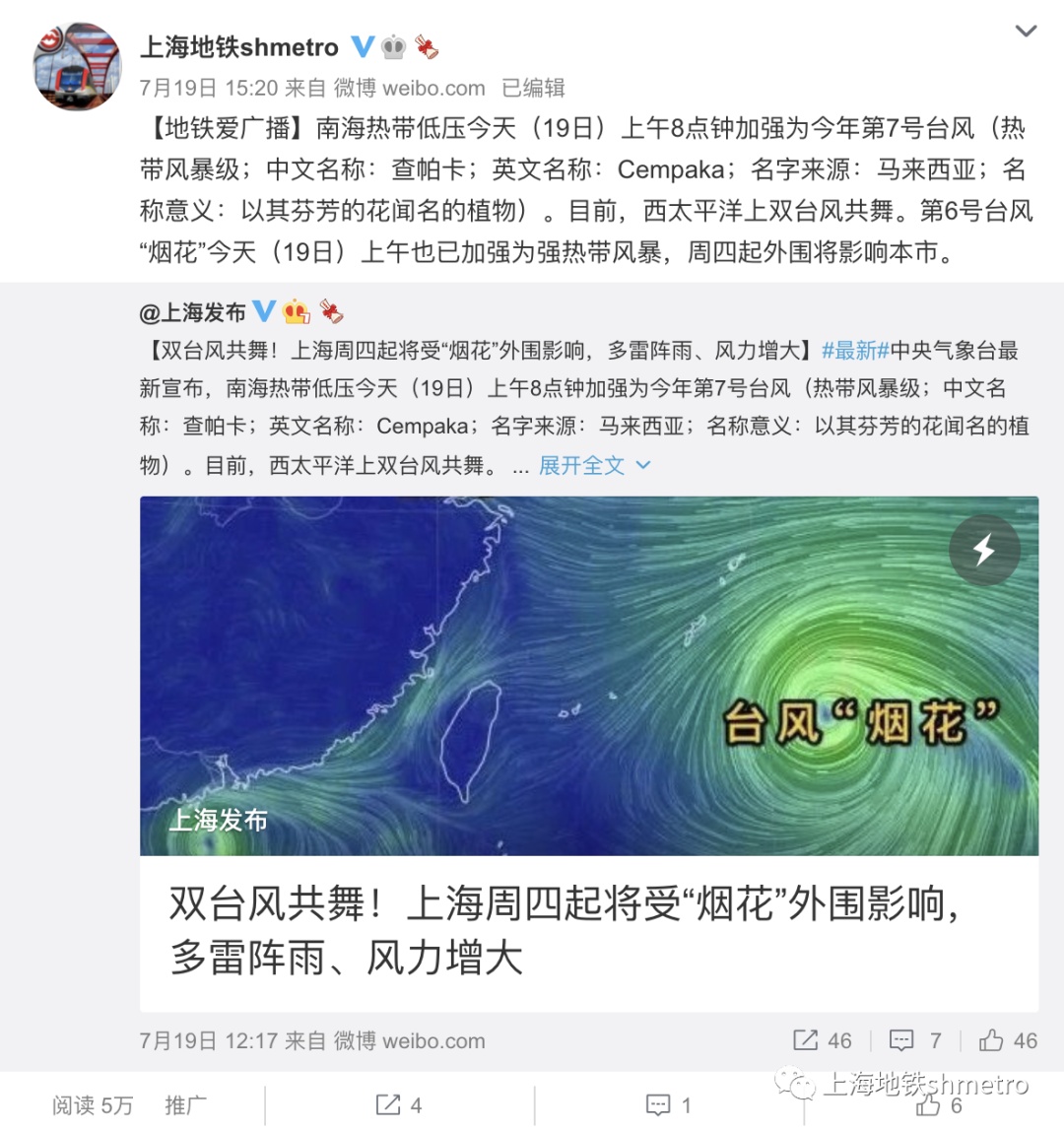Comment on the shmetro post with 1 comment
This screenshot has width=1064, height=1131.
[668, 1105]
